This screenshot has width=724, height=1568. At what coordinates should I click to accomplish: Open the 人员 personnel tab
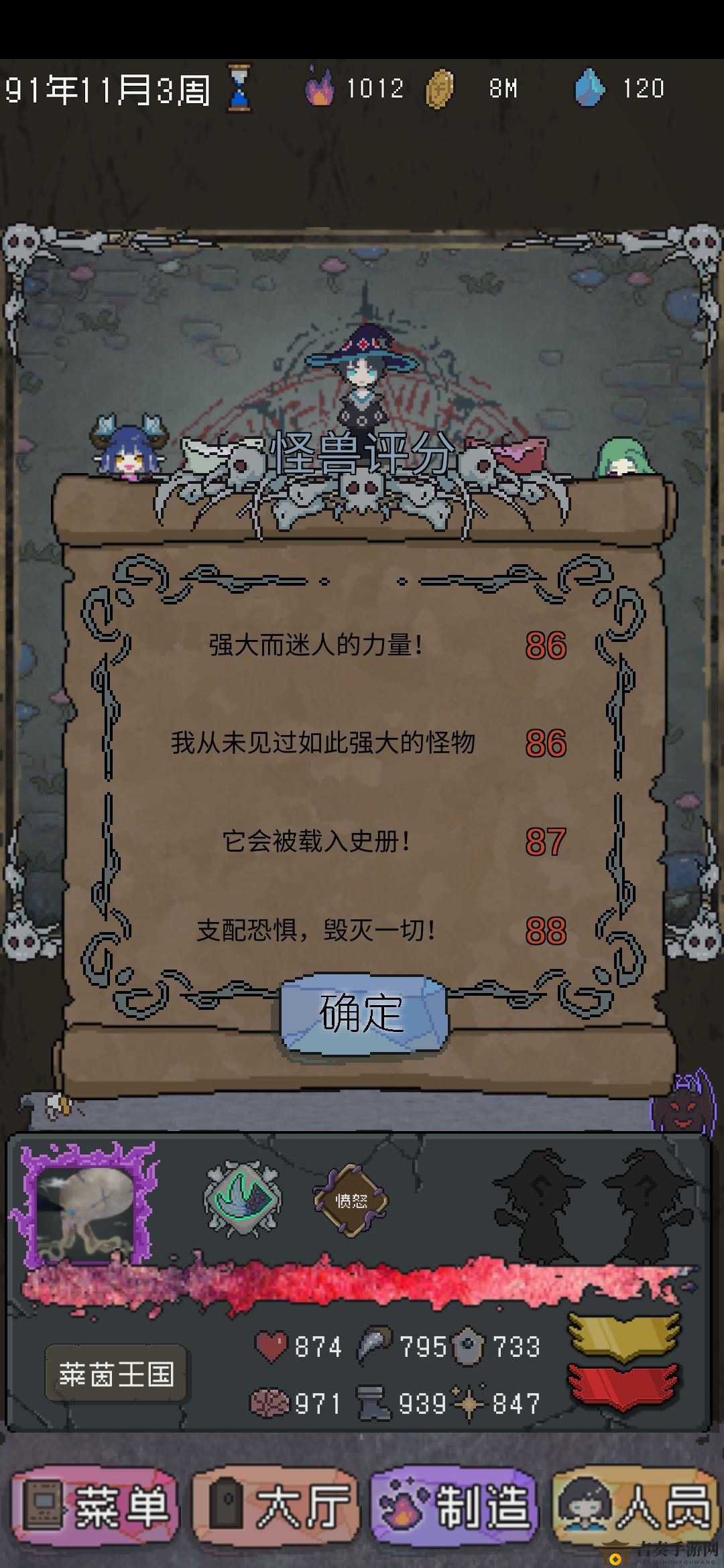[634, 1506]
